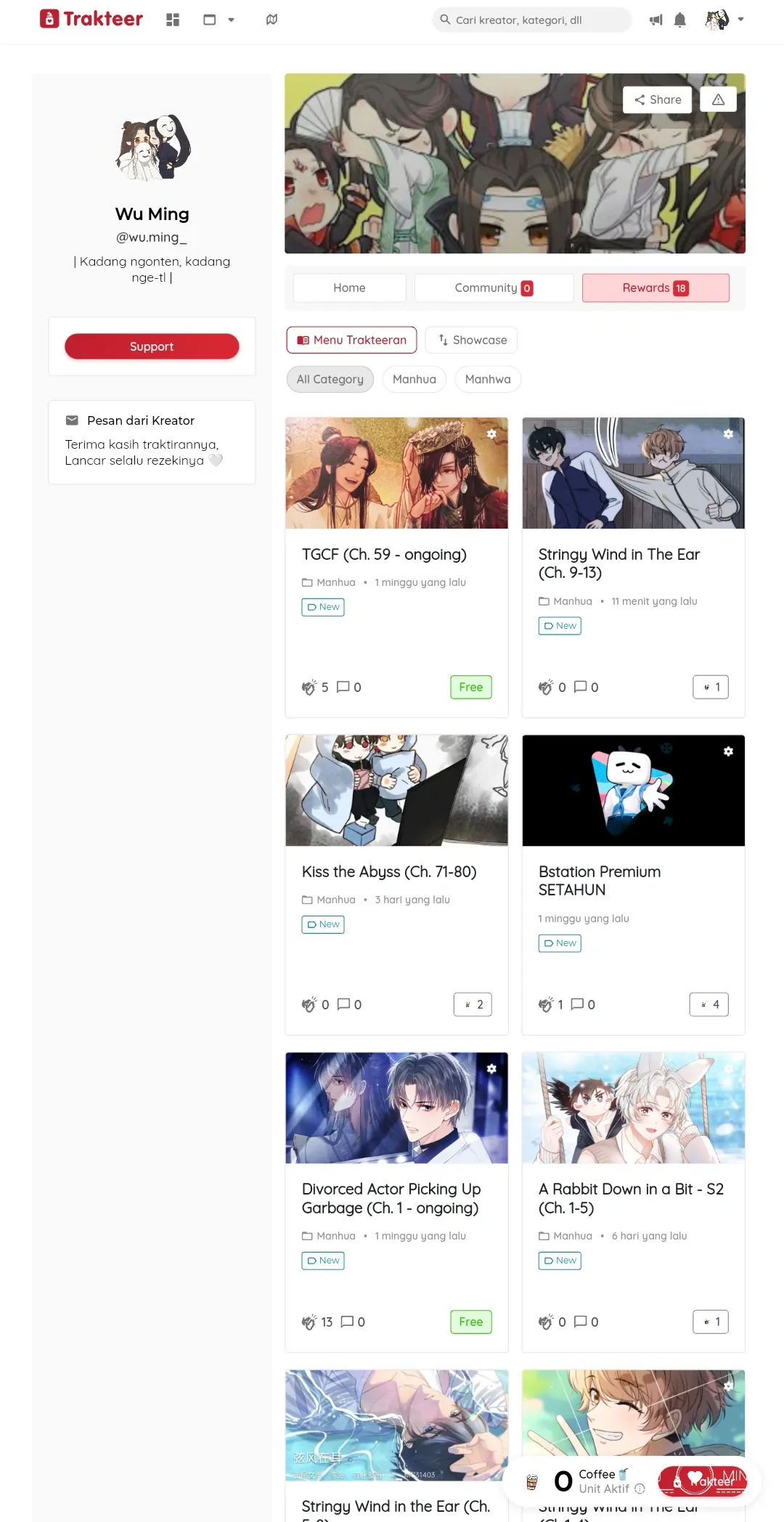The width and height of the screenshot is (784, 1522).
Task: Open Kiss the Abyss (Ch. 71-80) card
Action: point(389,871)
